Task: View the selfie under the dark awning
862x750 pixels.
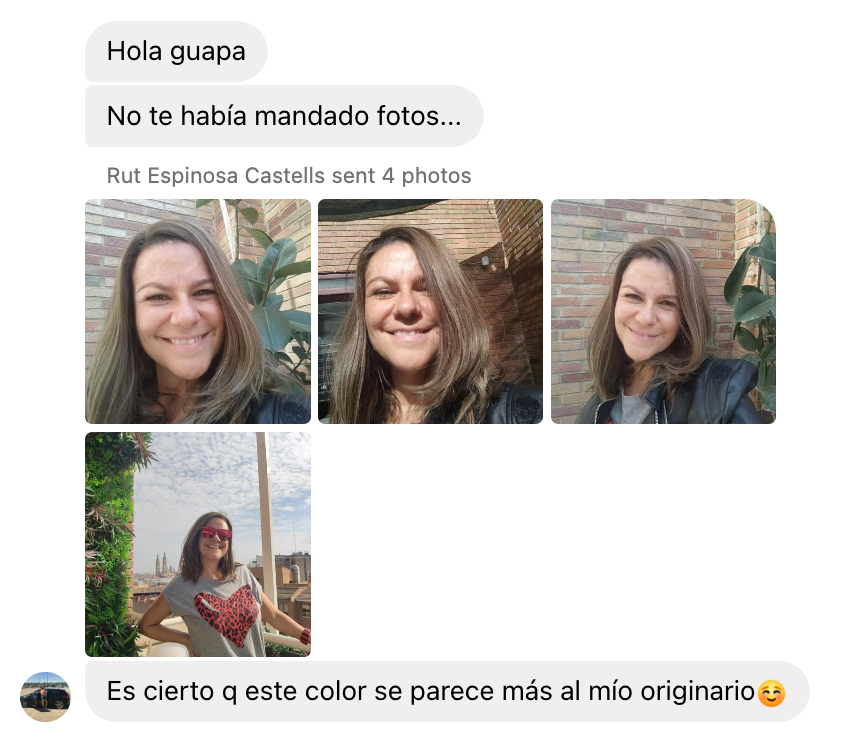Action: (x=430, y=311)
